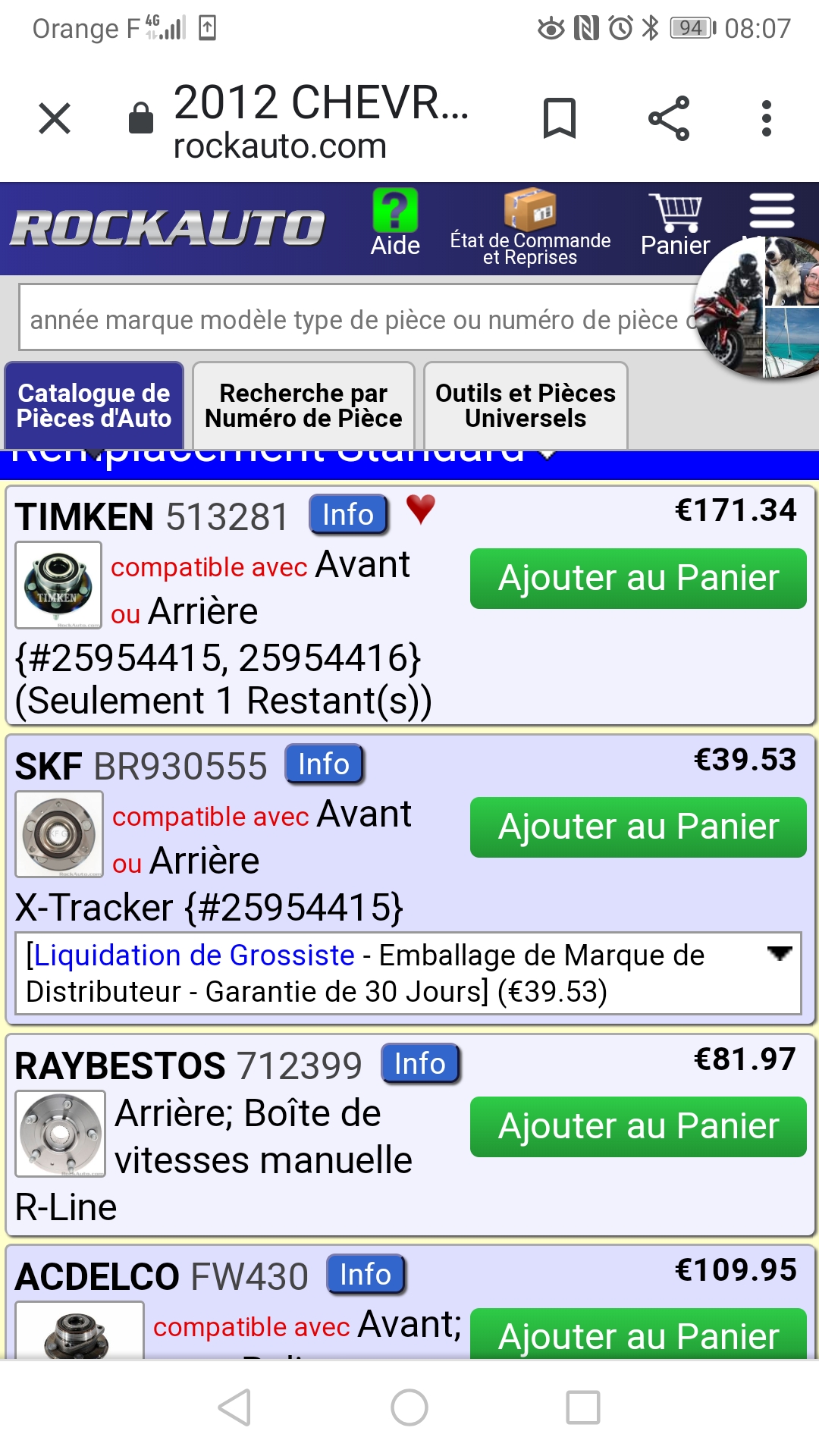Share the current page
This screenshot has width=819, height=1456.
[x=669, y=119]
